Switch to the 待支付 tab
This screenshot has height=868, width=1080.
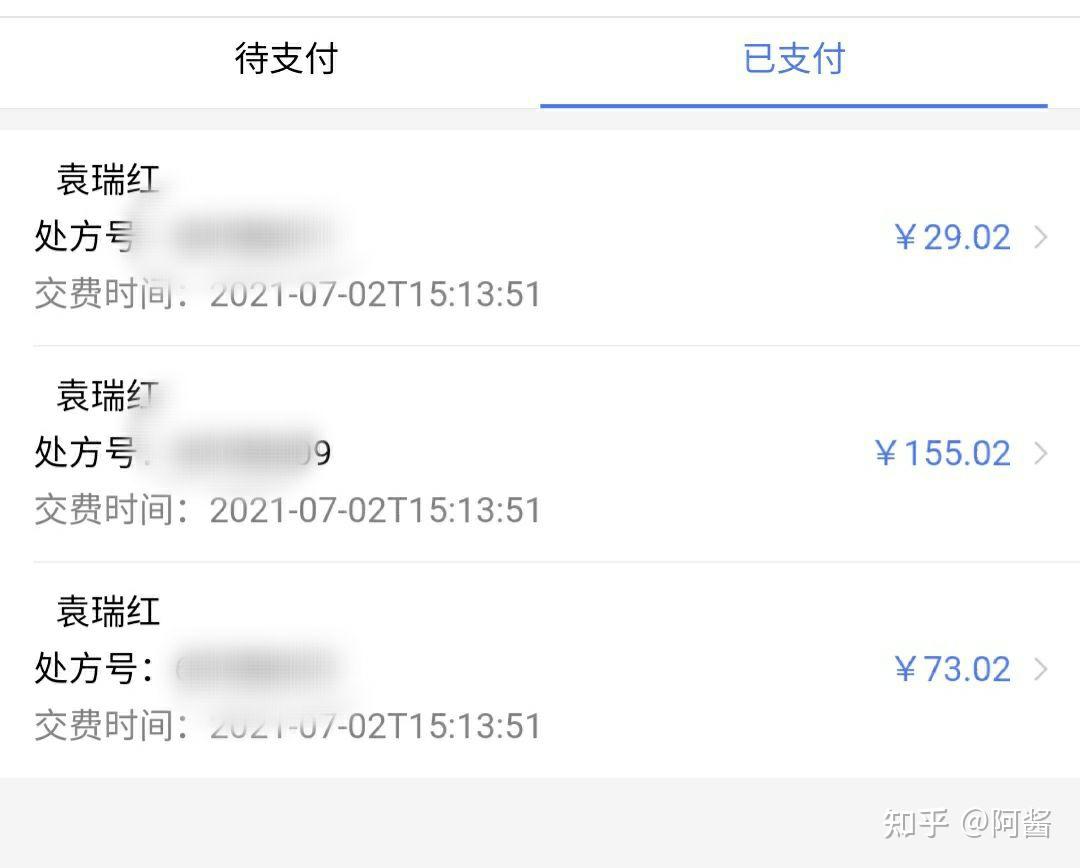click(286, 59)
